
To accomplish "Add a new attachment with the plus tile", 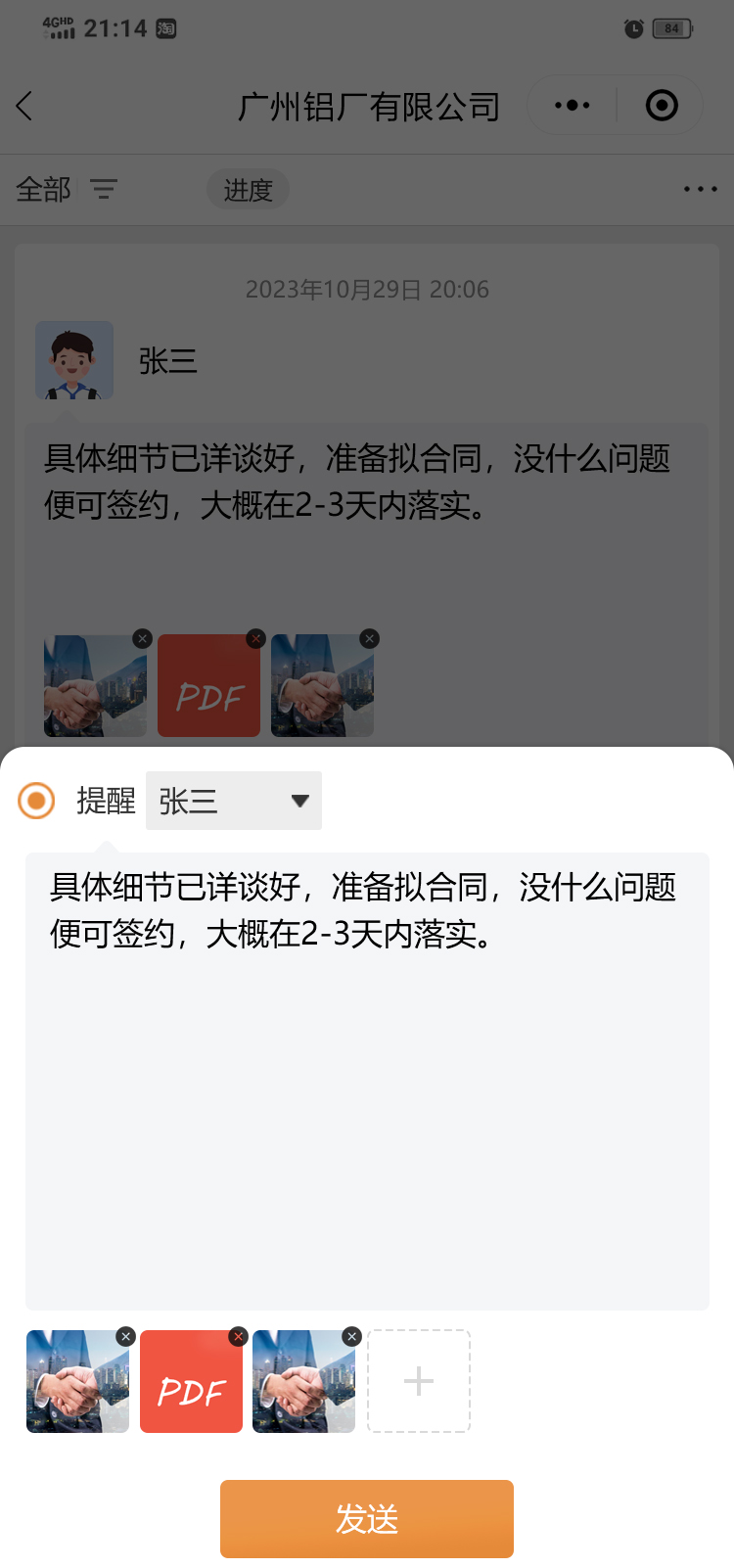I will 418,1381.
